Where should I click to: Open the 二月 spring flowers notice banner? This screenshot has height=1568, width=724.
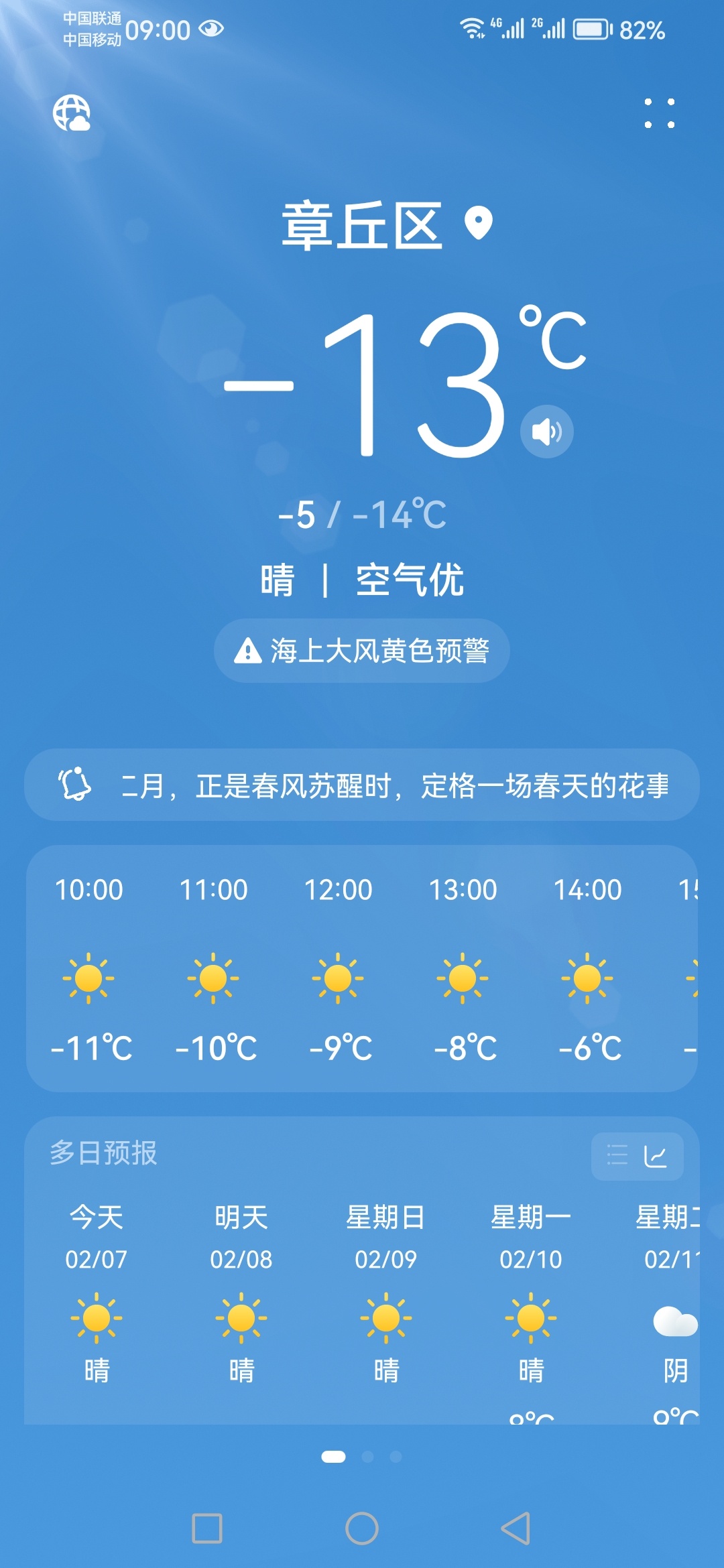point(362,785)
